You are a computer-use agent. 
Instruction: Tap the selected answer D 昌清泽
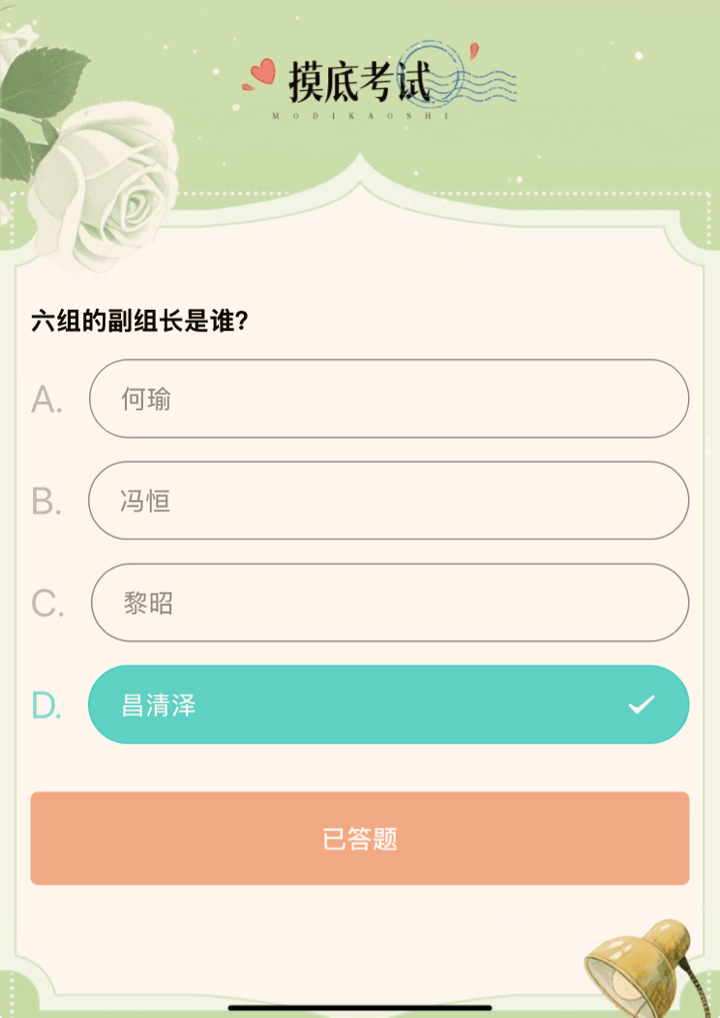click(x=388, y=705)
